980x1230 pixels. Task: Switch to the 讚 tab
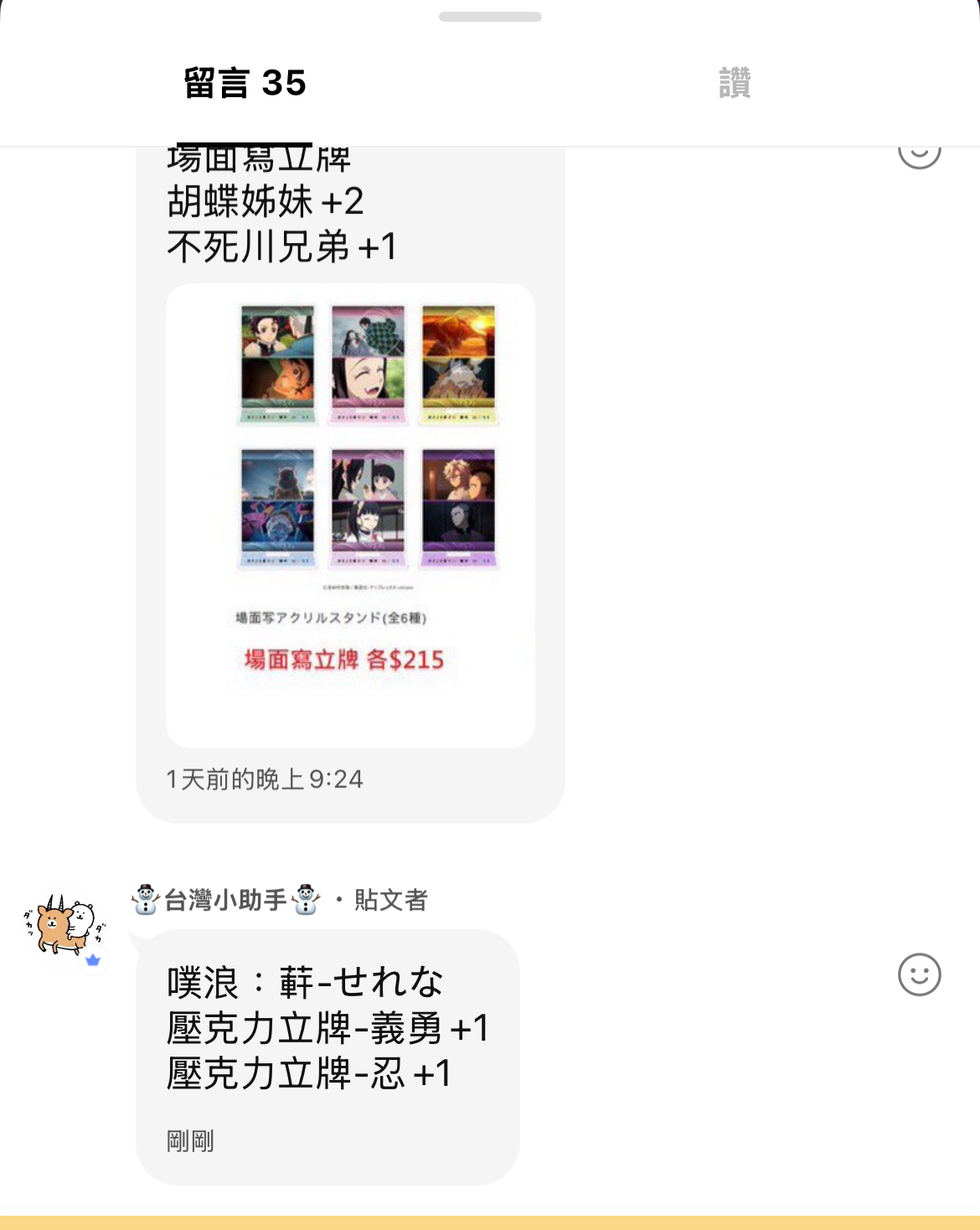[x=735, y=83]
